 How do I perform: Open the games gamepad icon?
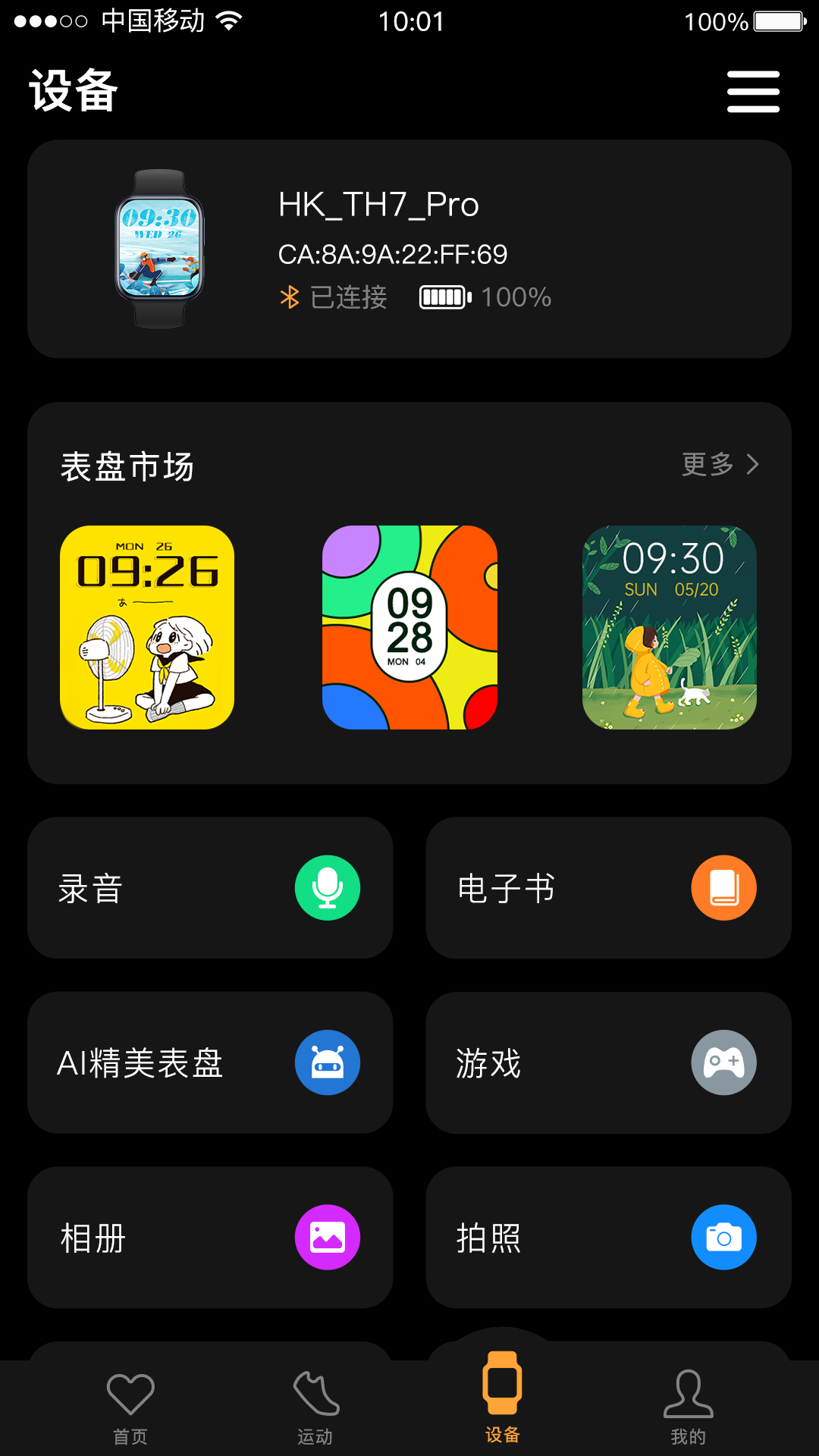click(723, 1062)
